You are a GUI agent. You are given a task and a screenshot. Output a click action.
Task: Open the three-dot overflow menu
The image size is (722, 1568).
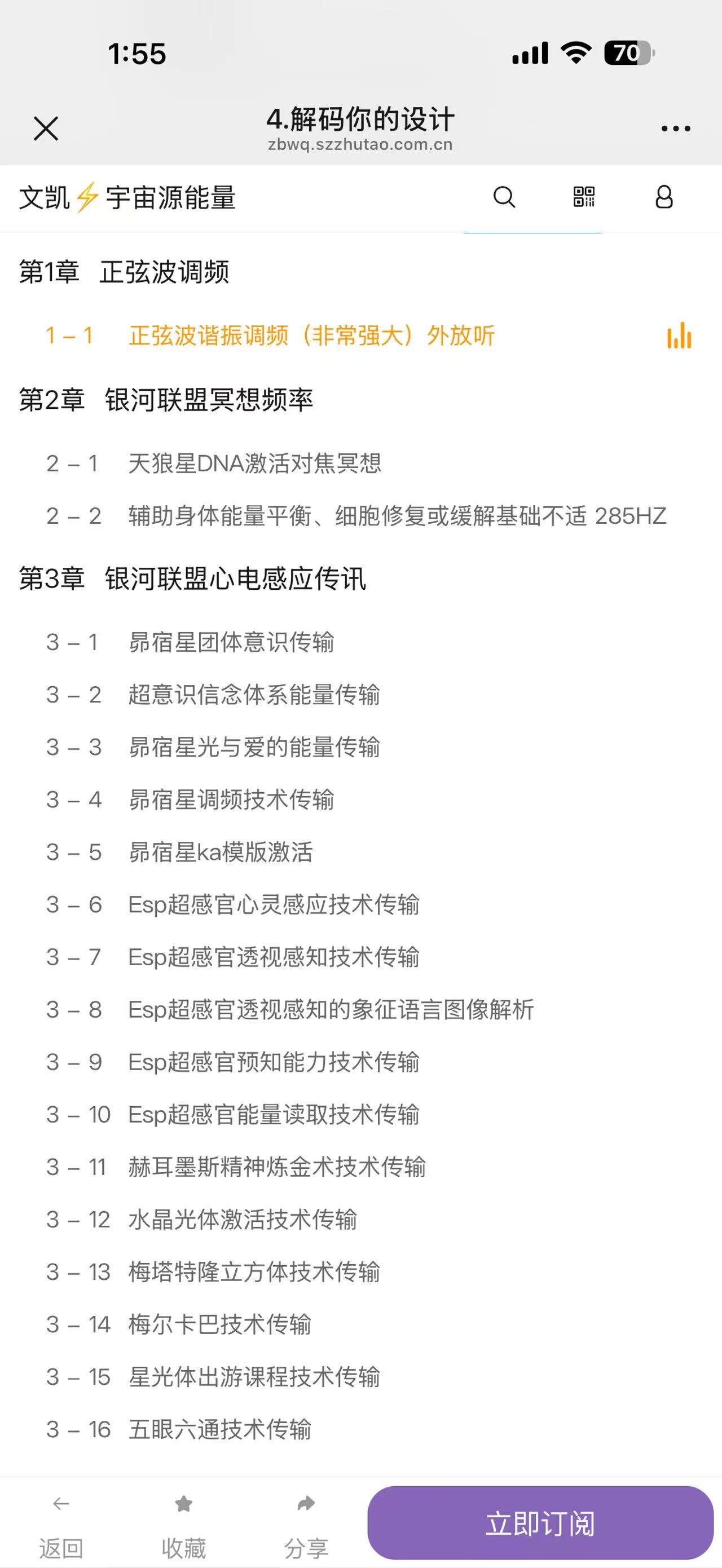click(675, 129)
